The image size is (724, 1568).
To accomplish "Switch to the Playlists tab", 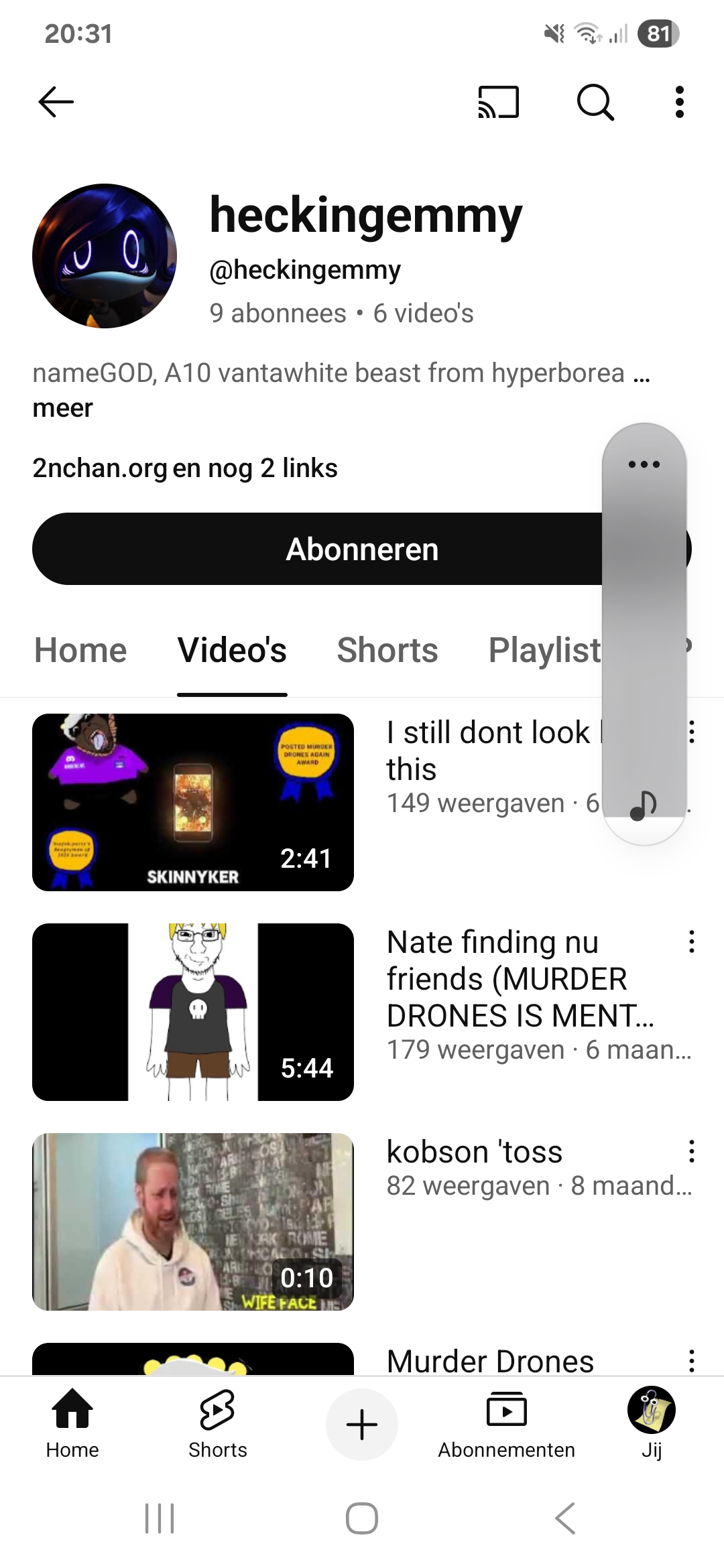I will click(544, 650).
